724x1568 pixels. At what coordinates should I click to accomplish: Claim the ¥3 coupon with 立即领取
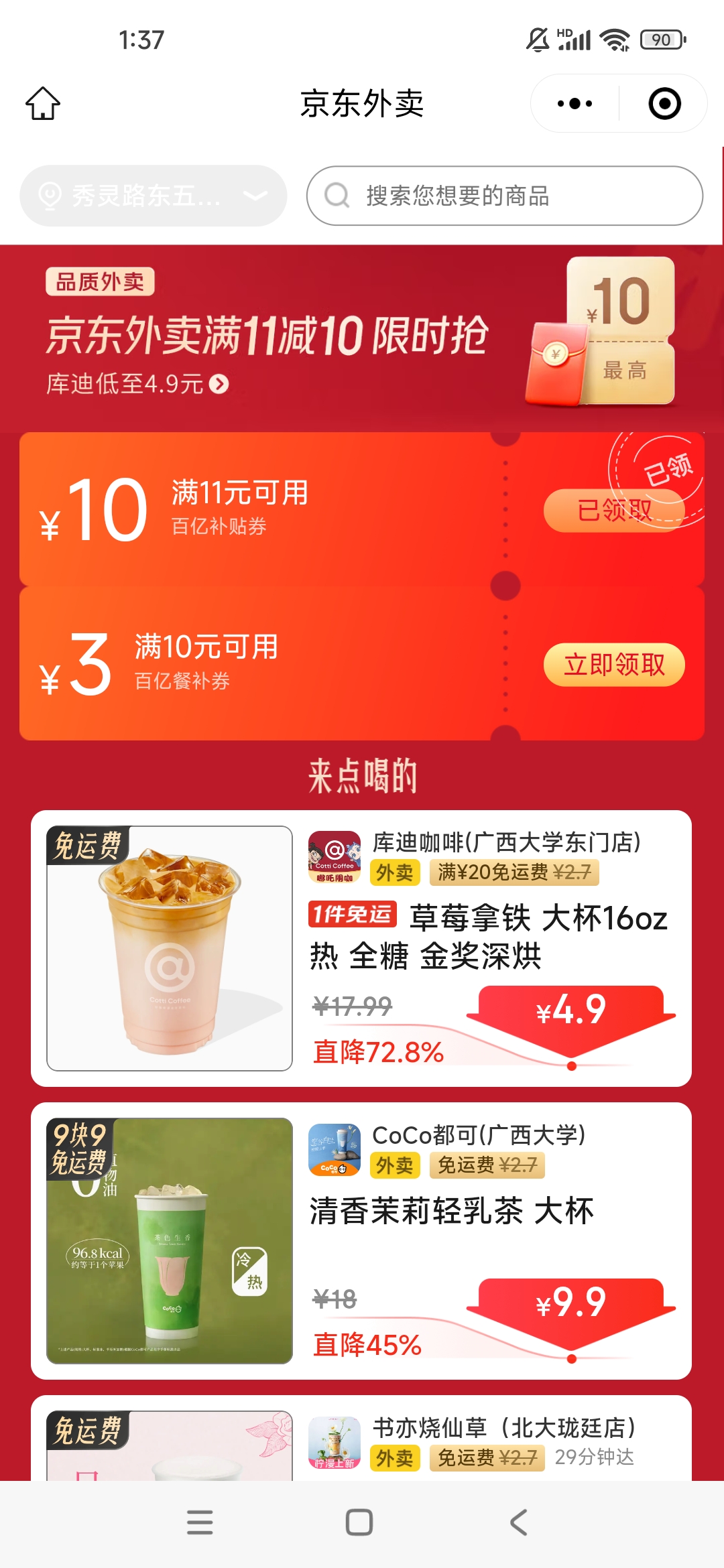coord(614,665)
